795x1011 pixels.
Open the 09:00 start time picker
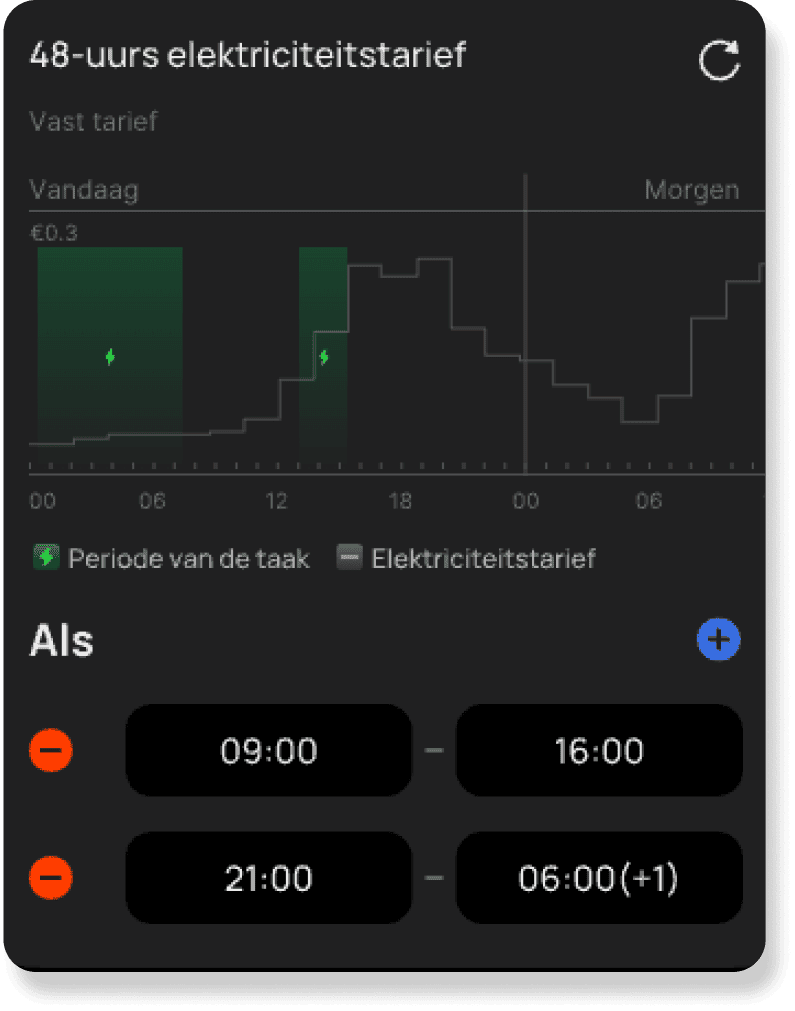point(268,750)
